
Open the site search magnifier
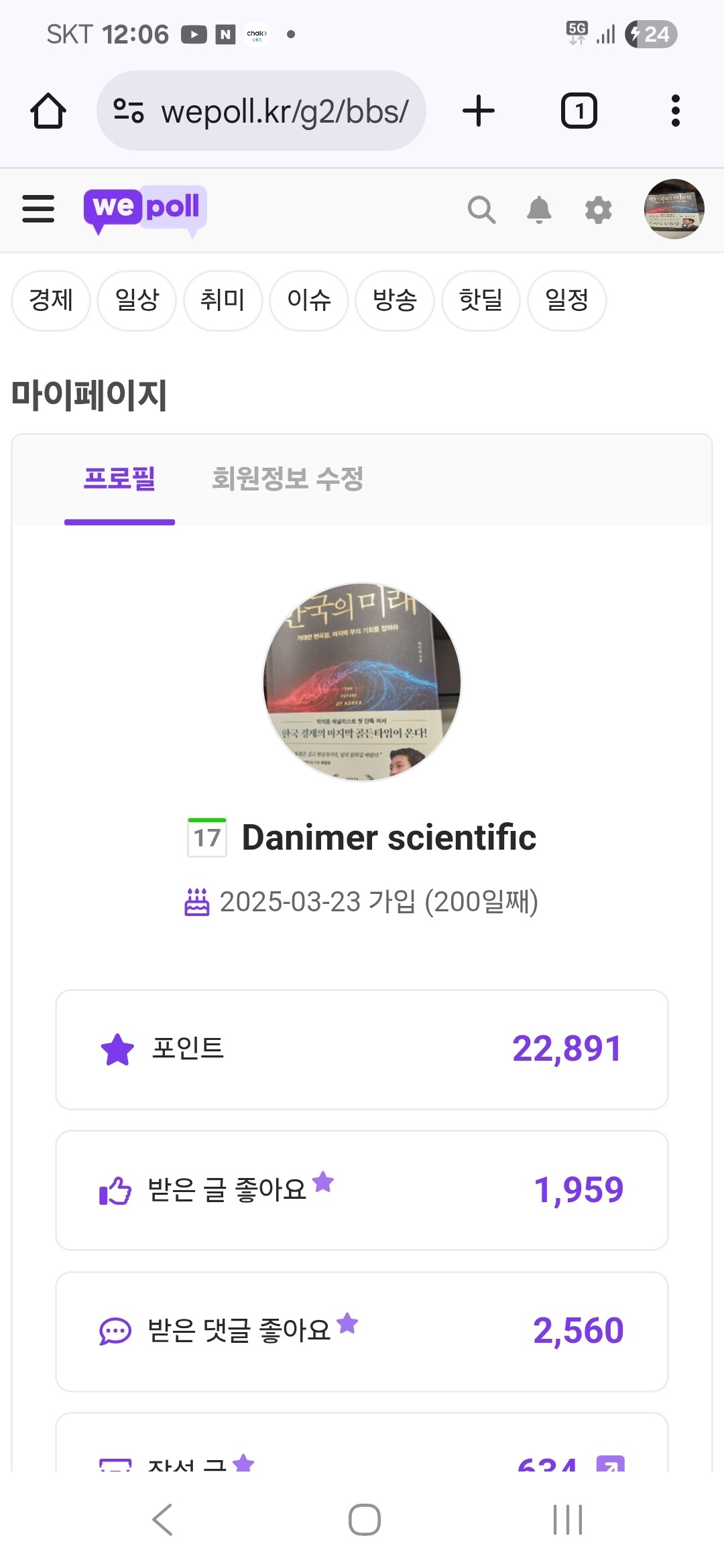(x=481, y=210)
